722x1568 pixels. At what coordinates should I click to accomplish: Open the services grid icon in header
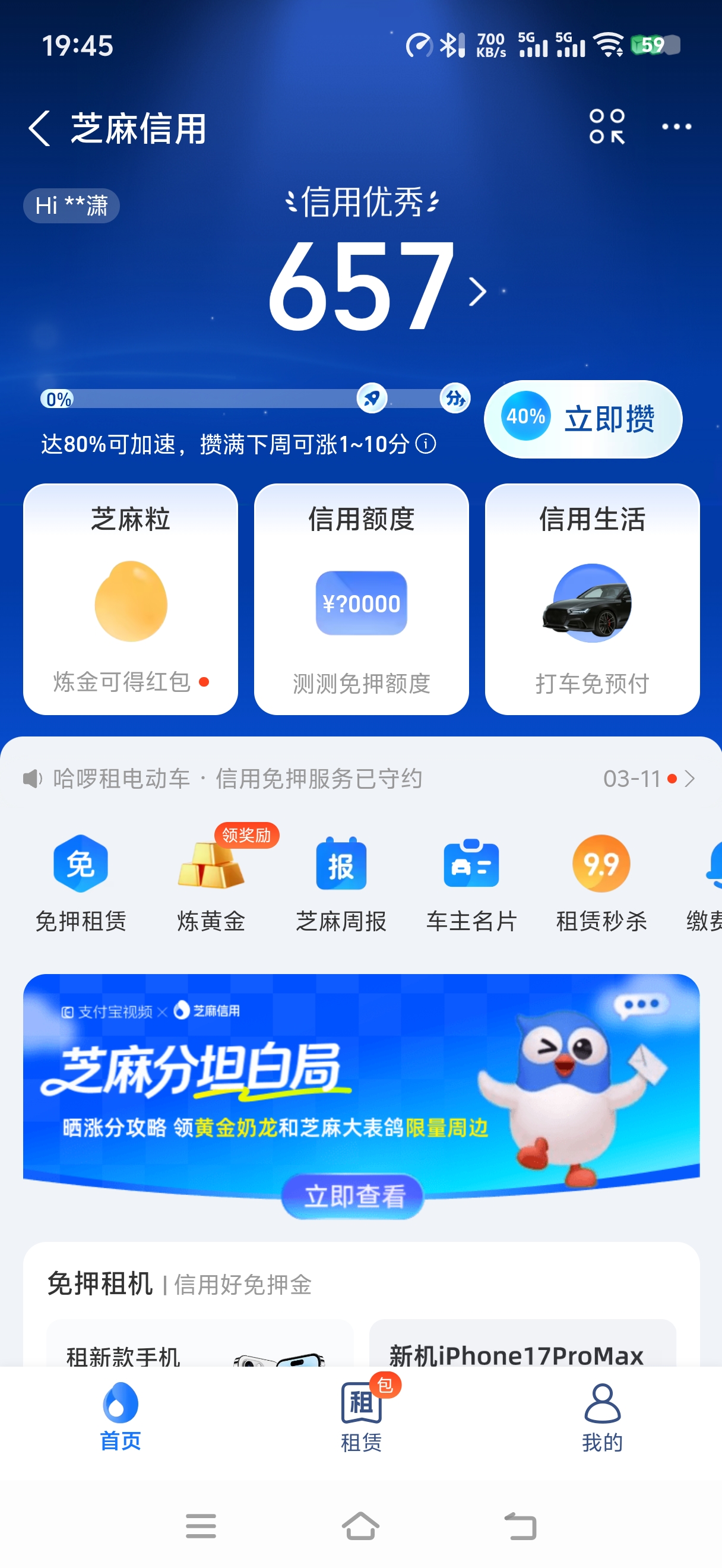606,127
